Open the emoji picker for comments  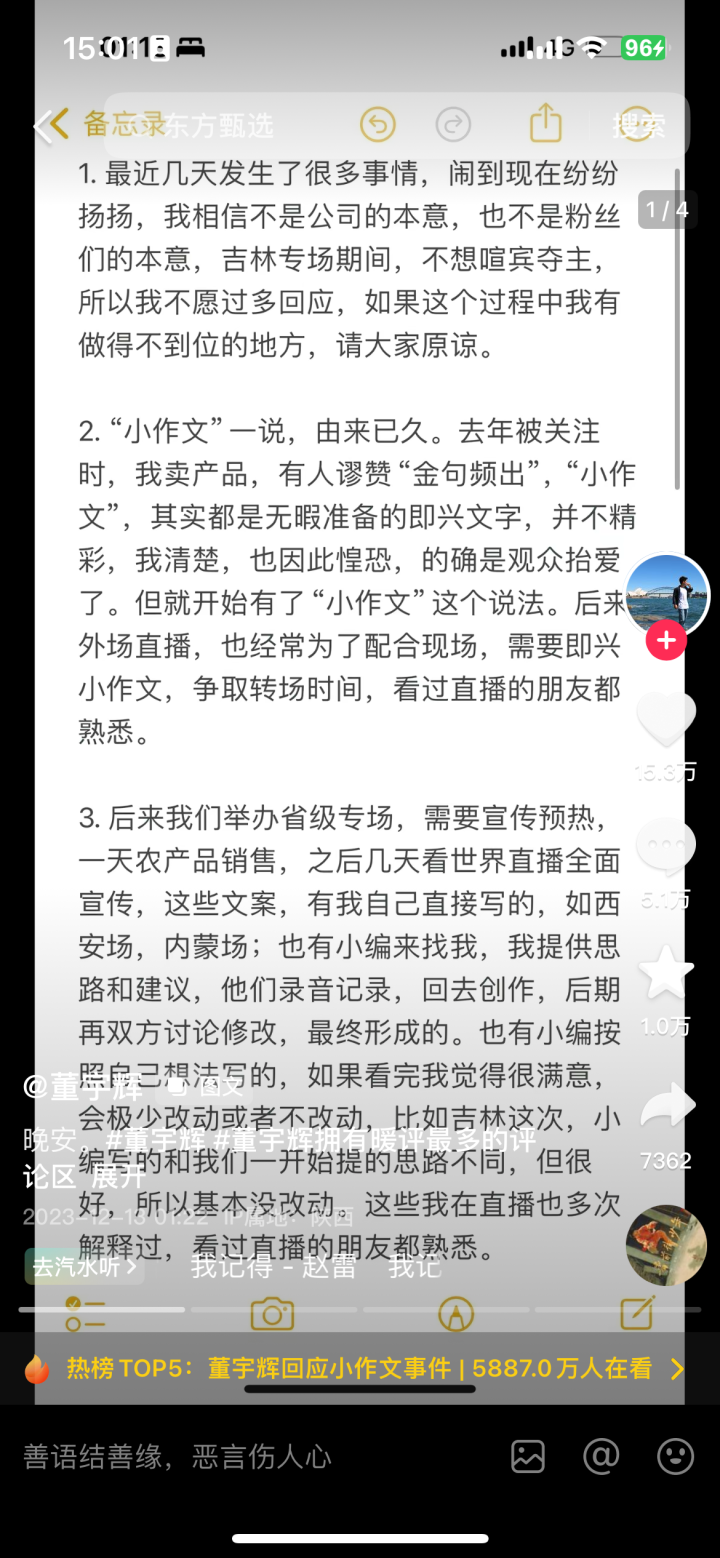tap(676, 1456)
